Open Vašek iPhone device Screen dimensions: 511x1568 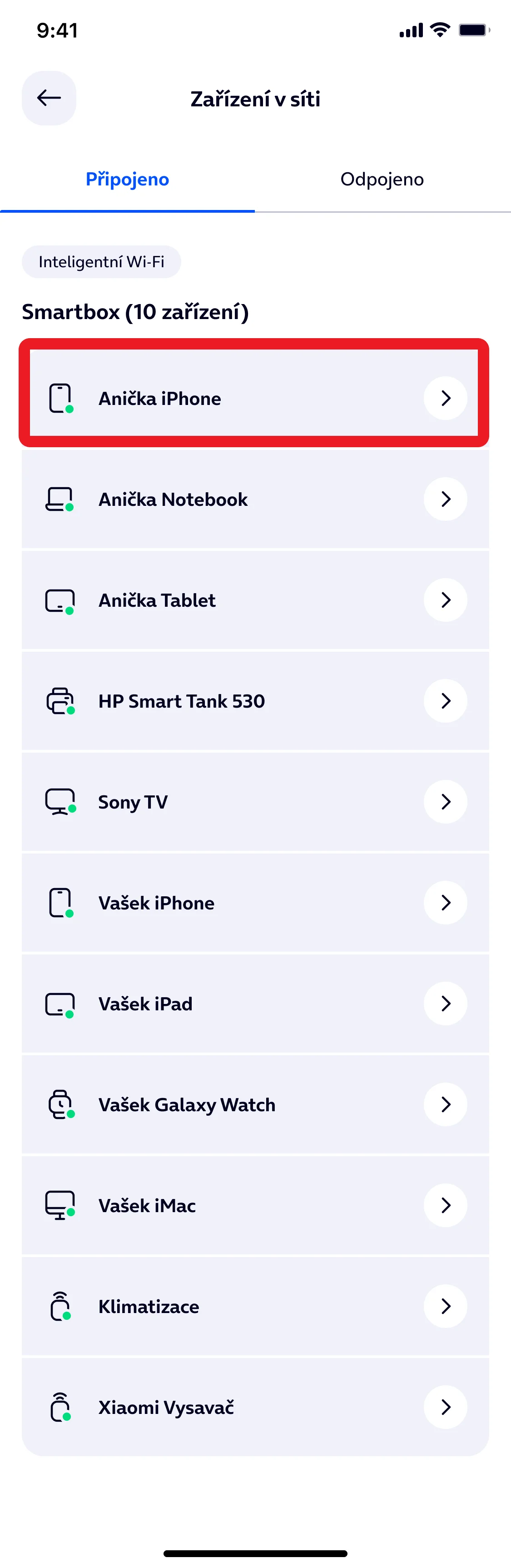coord(254,903)
